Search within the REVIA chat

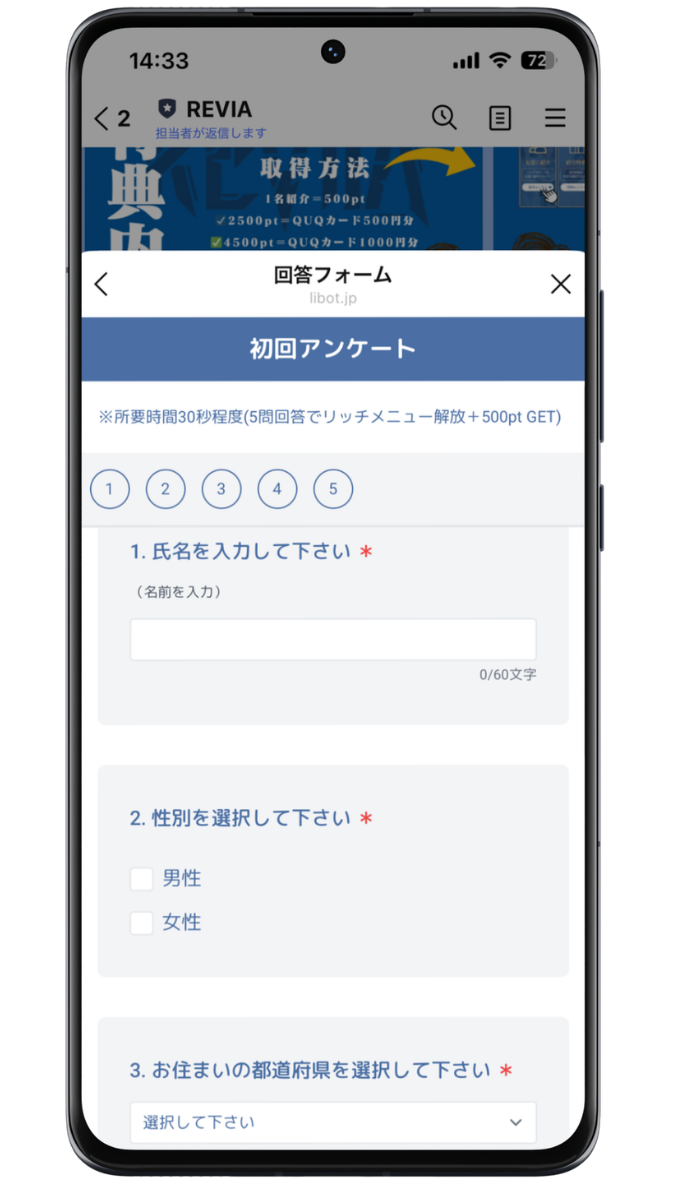point(444,117)
